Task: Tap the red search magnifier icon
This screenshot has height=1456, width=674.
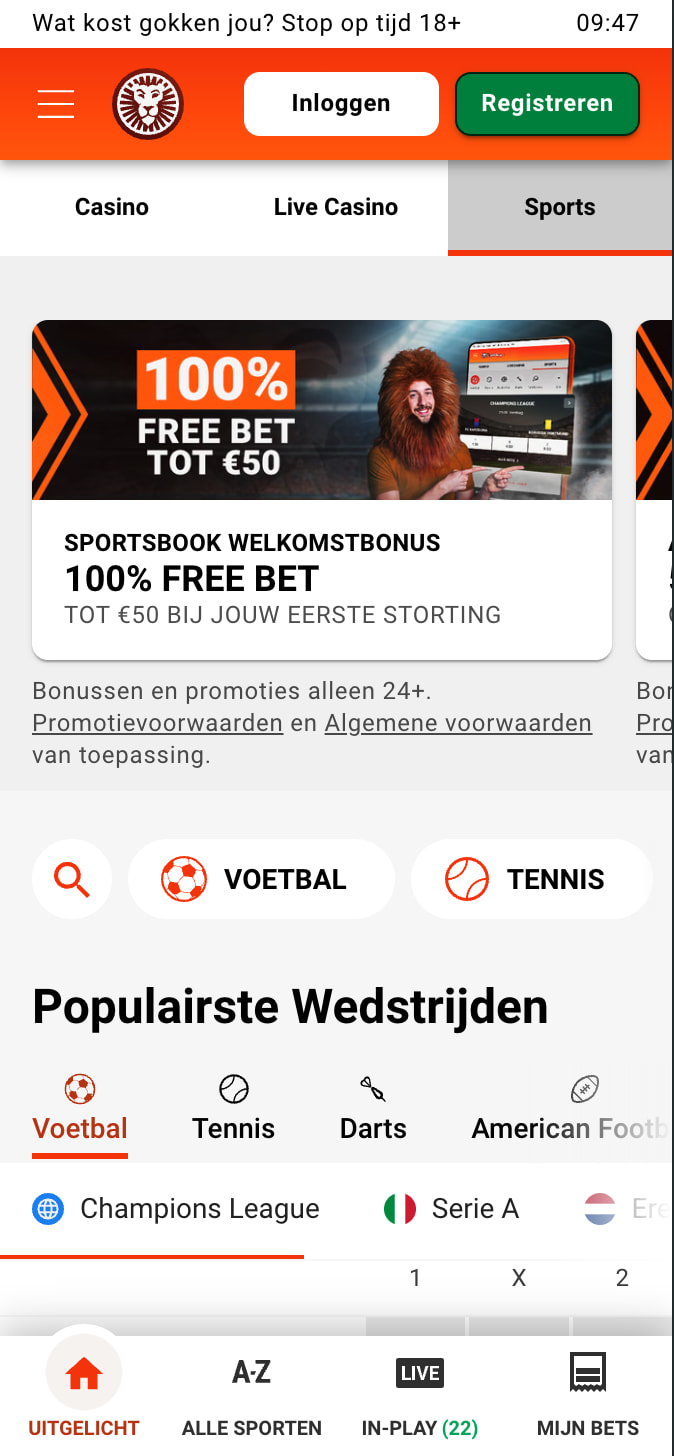Action: click(72, 879)
